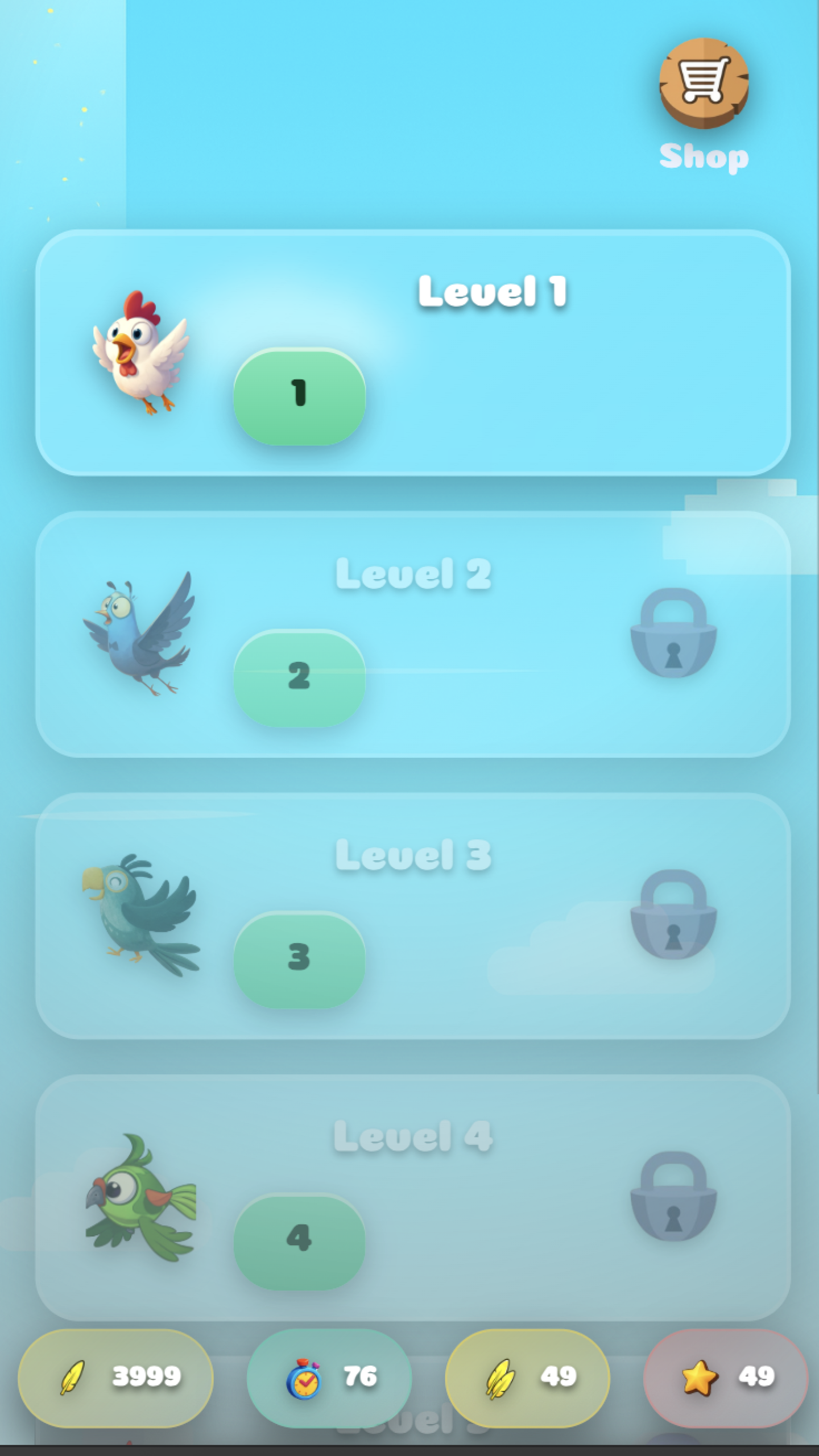
Task: Open the Shop cart button
Action: (704, 83)
